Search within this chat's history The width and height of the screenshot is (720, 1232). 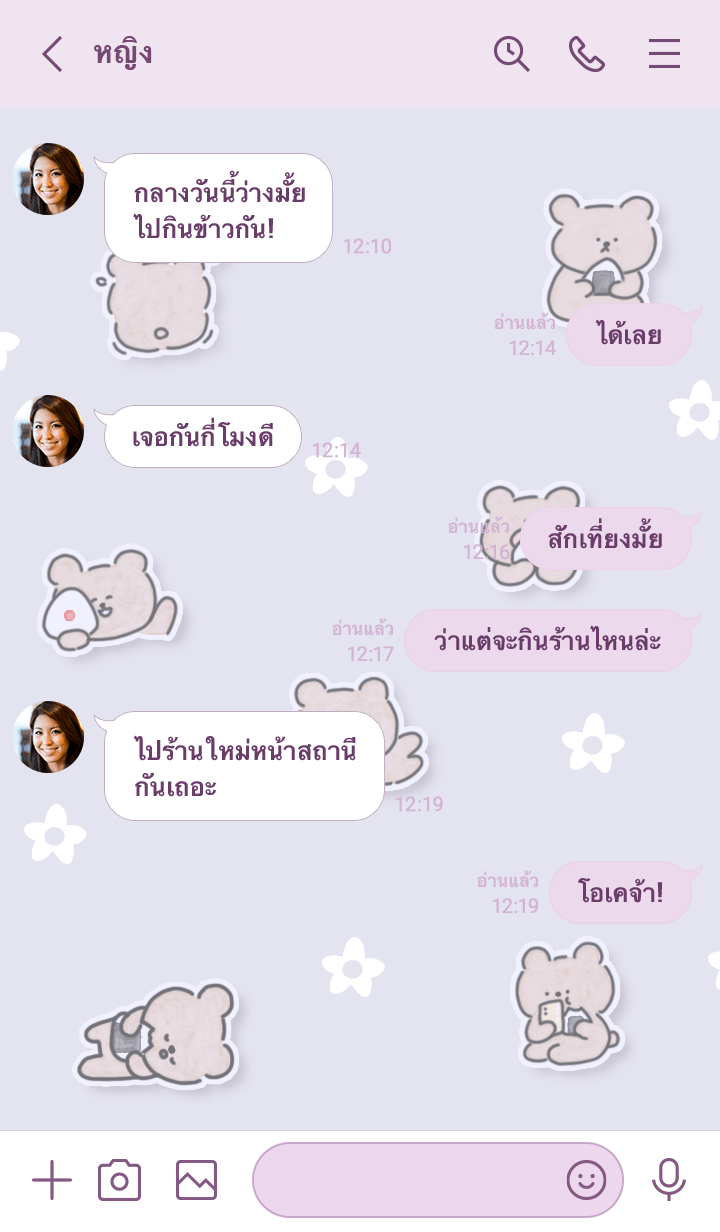click(x=511, y=54)
